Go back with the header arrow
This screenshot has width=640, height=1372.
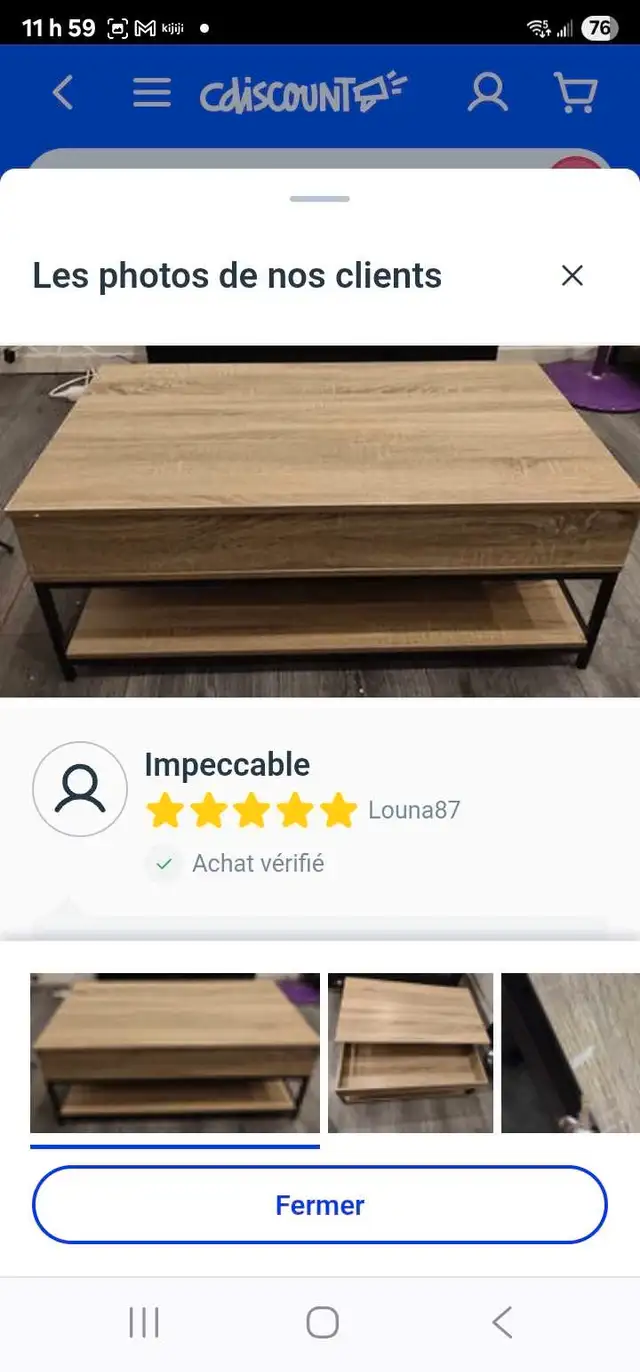(63, 93)
